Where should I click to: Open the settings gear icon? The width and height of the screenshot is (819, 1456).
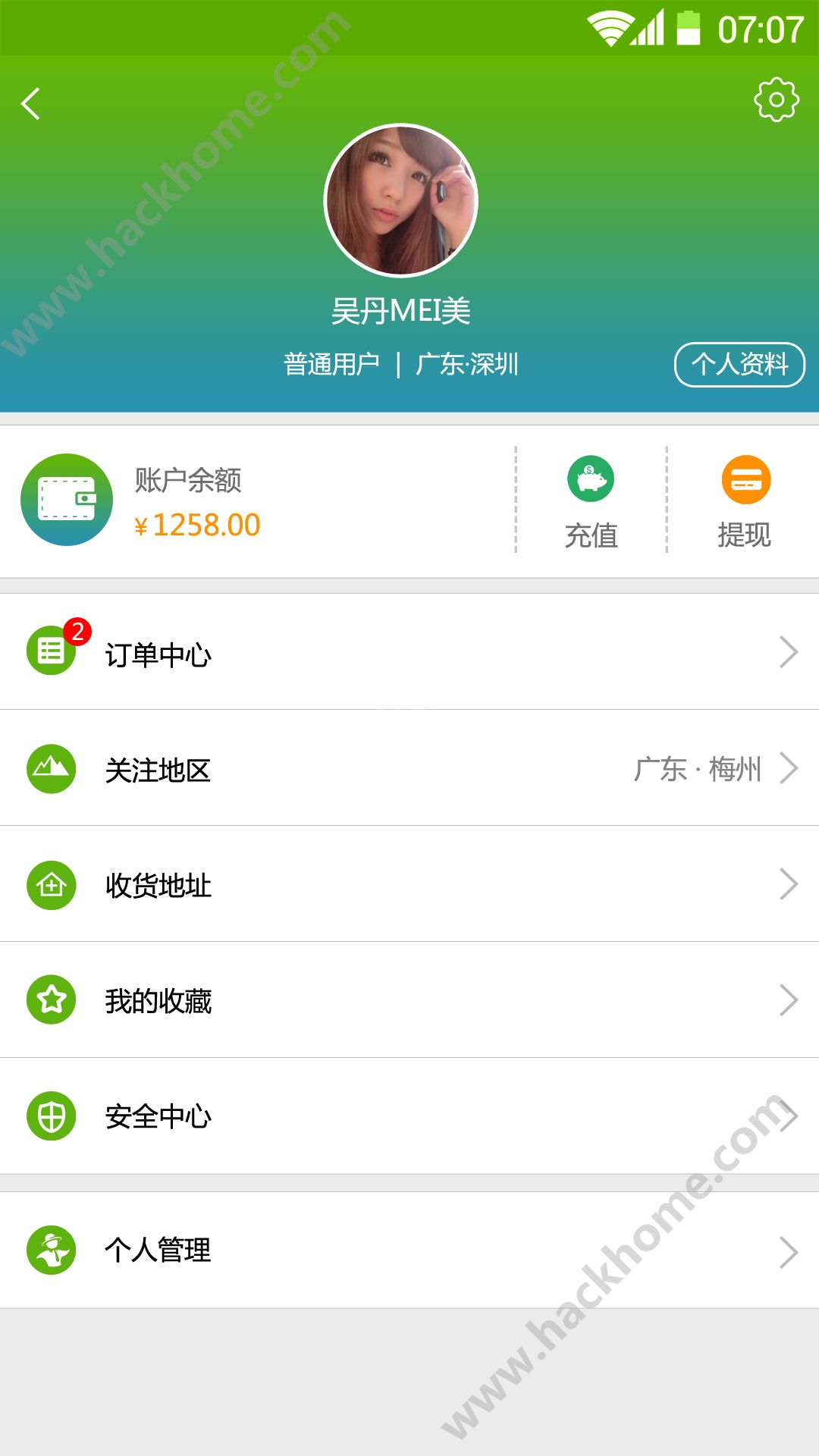pyautogui.click(x=773, y=99)
